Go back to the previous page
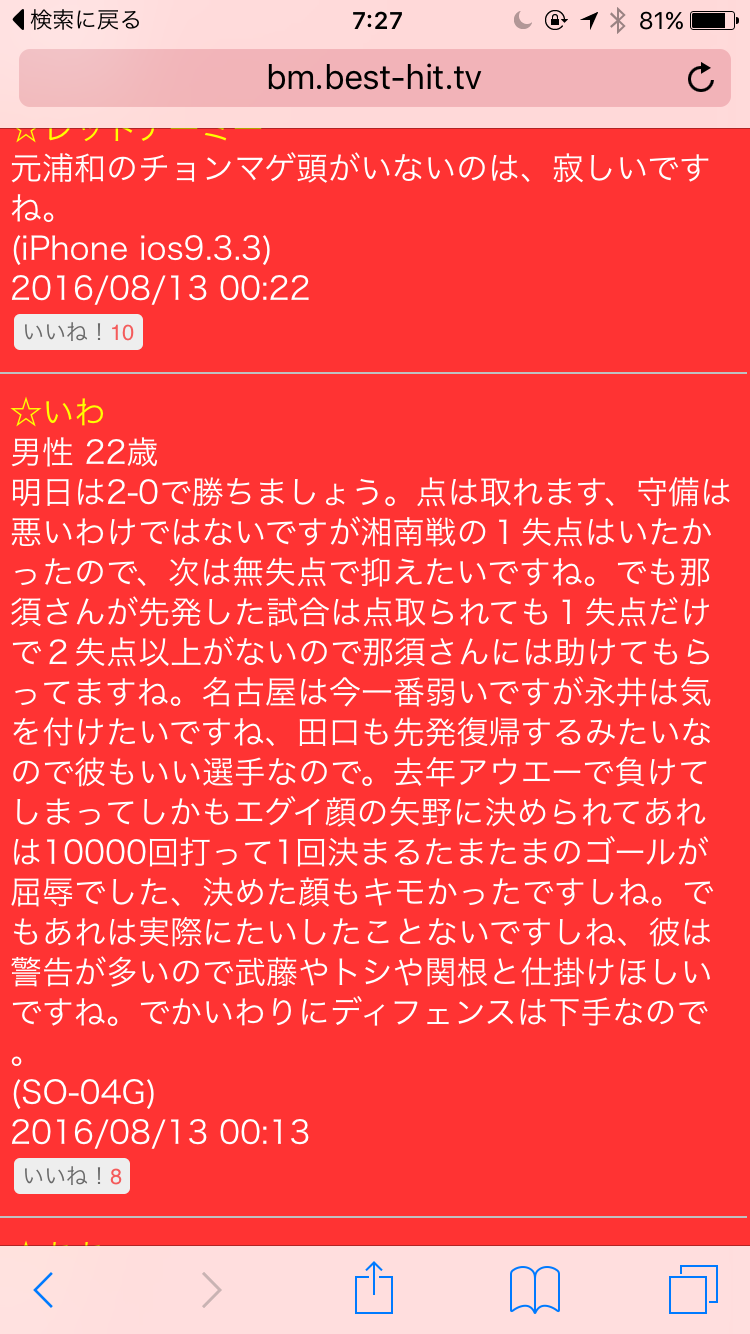 tap(43, 1290)
